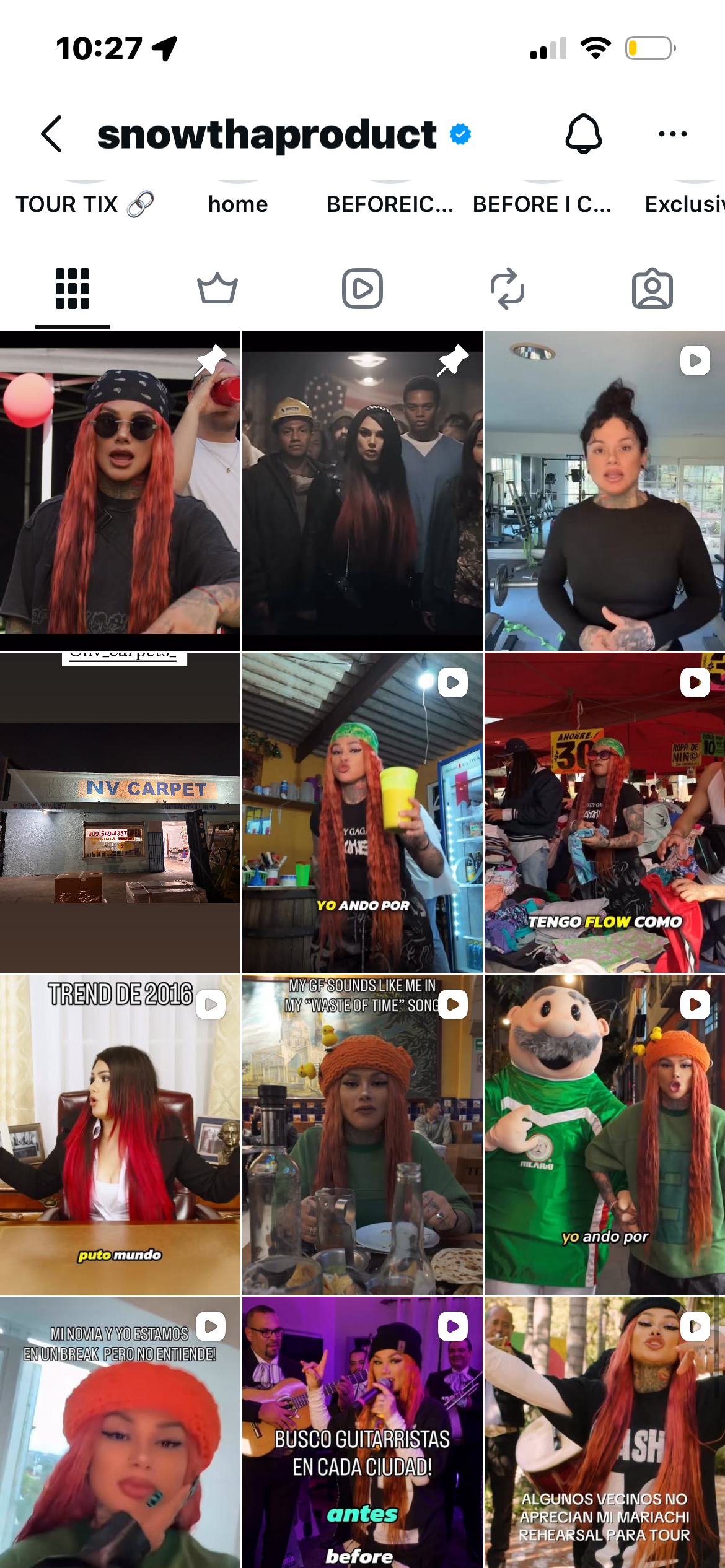Open the three-dot overflow menu
Viewport: 725px width, 1568px height.
click(x=672, y=134)
